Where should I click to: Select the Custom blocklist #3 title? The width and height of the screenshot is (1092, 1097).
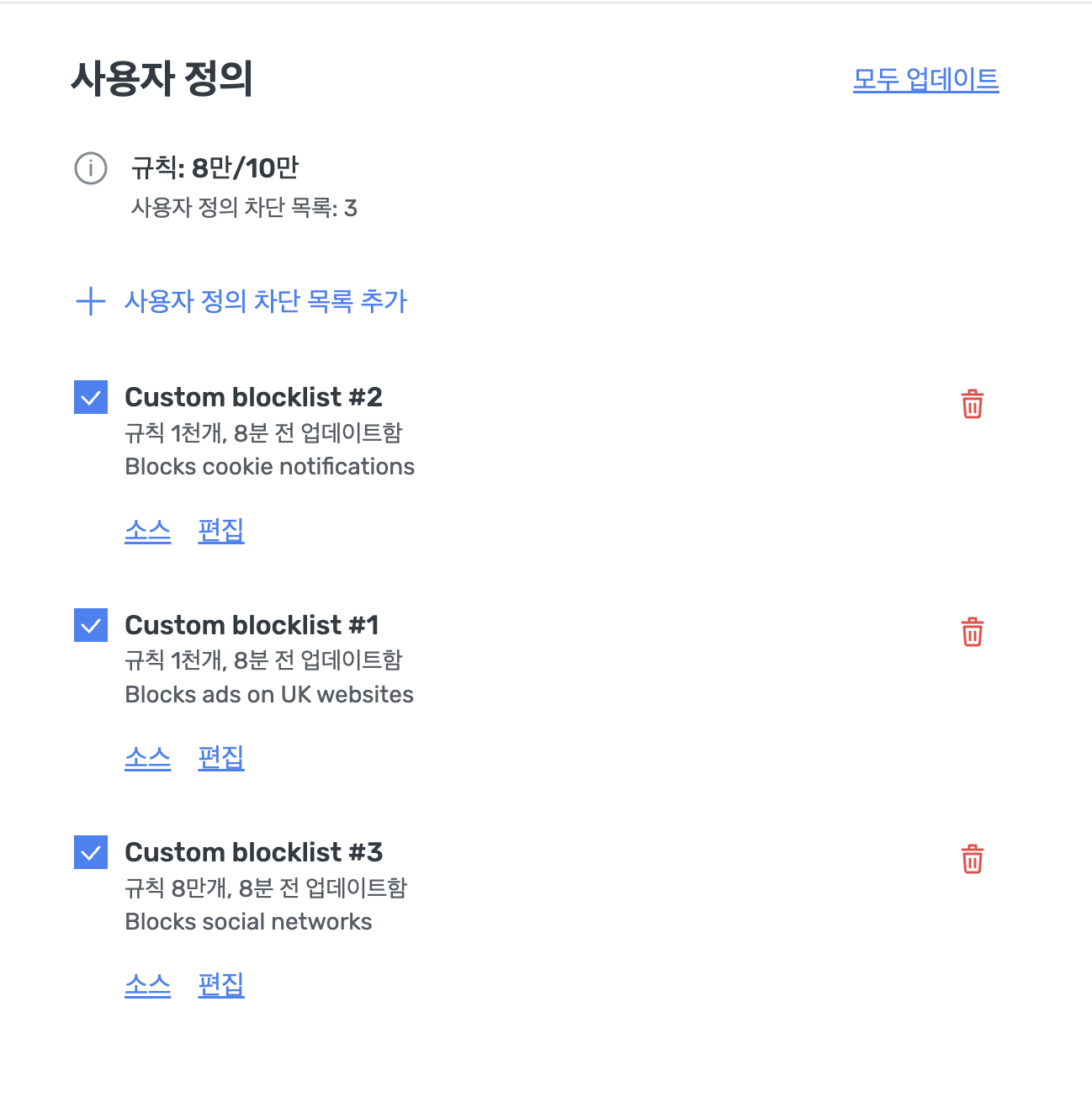click(x=253, y=852)
